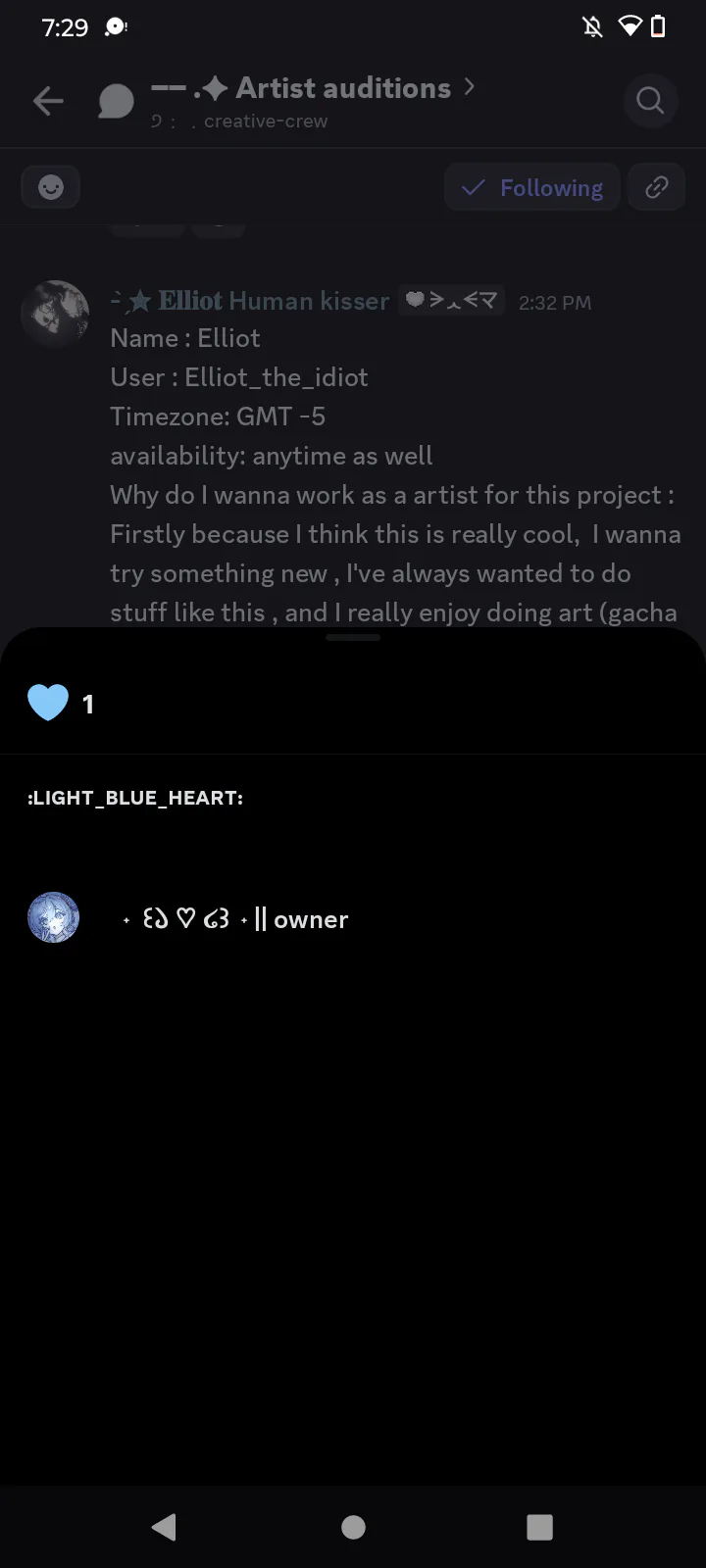Select the light blue heart reaction tab
Viewport: 706px width, 1568px height.
click(61, 704)
